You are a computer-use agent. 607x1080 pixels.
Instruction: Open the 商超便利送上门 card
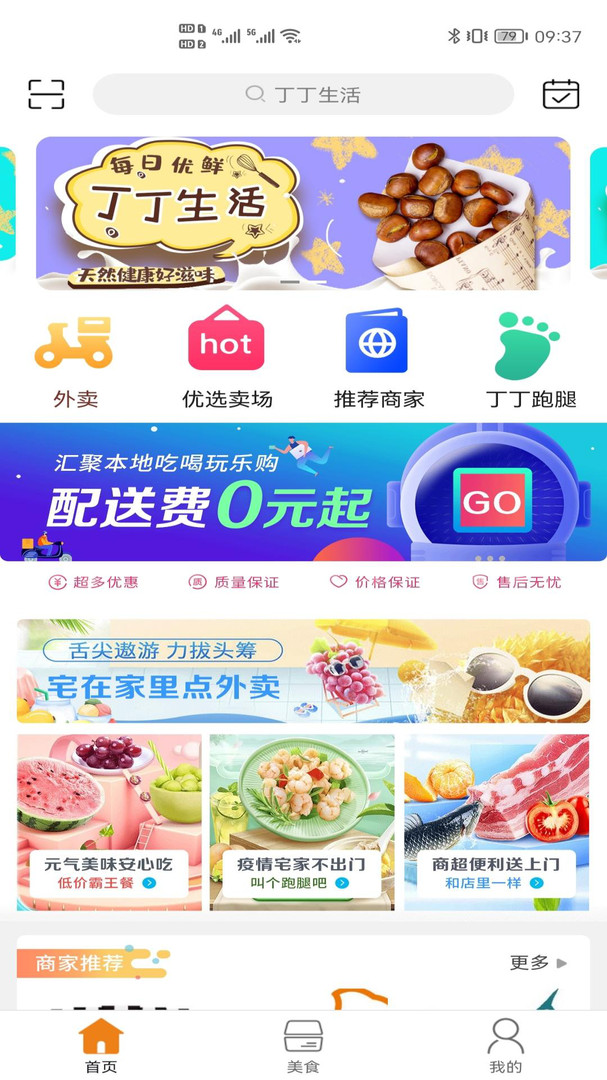click(496, 822)
